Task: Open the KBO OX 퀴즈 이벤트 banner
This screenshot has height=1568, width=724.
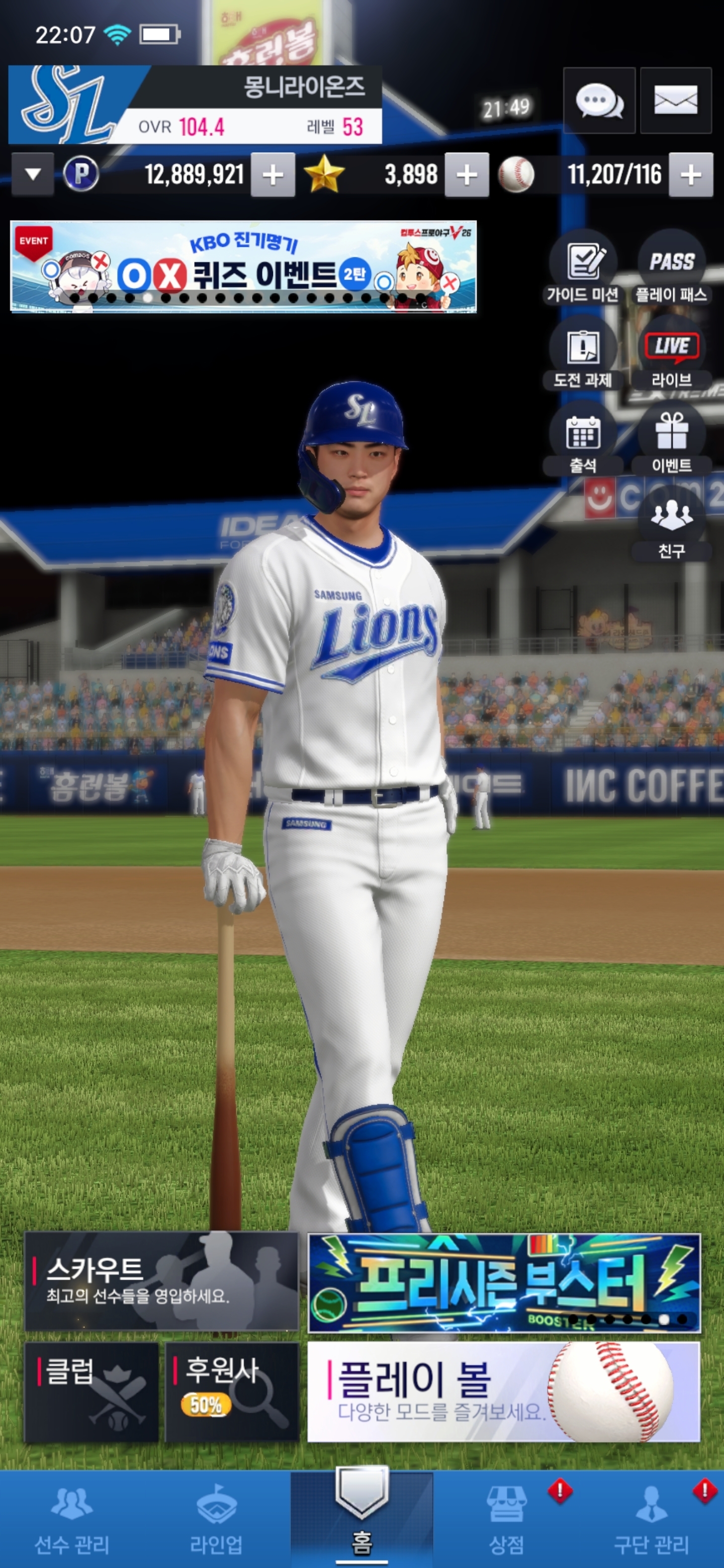Action: 243,266
